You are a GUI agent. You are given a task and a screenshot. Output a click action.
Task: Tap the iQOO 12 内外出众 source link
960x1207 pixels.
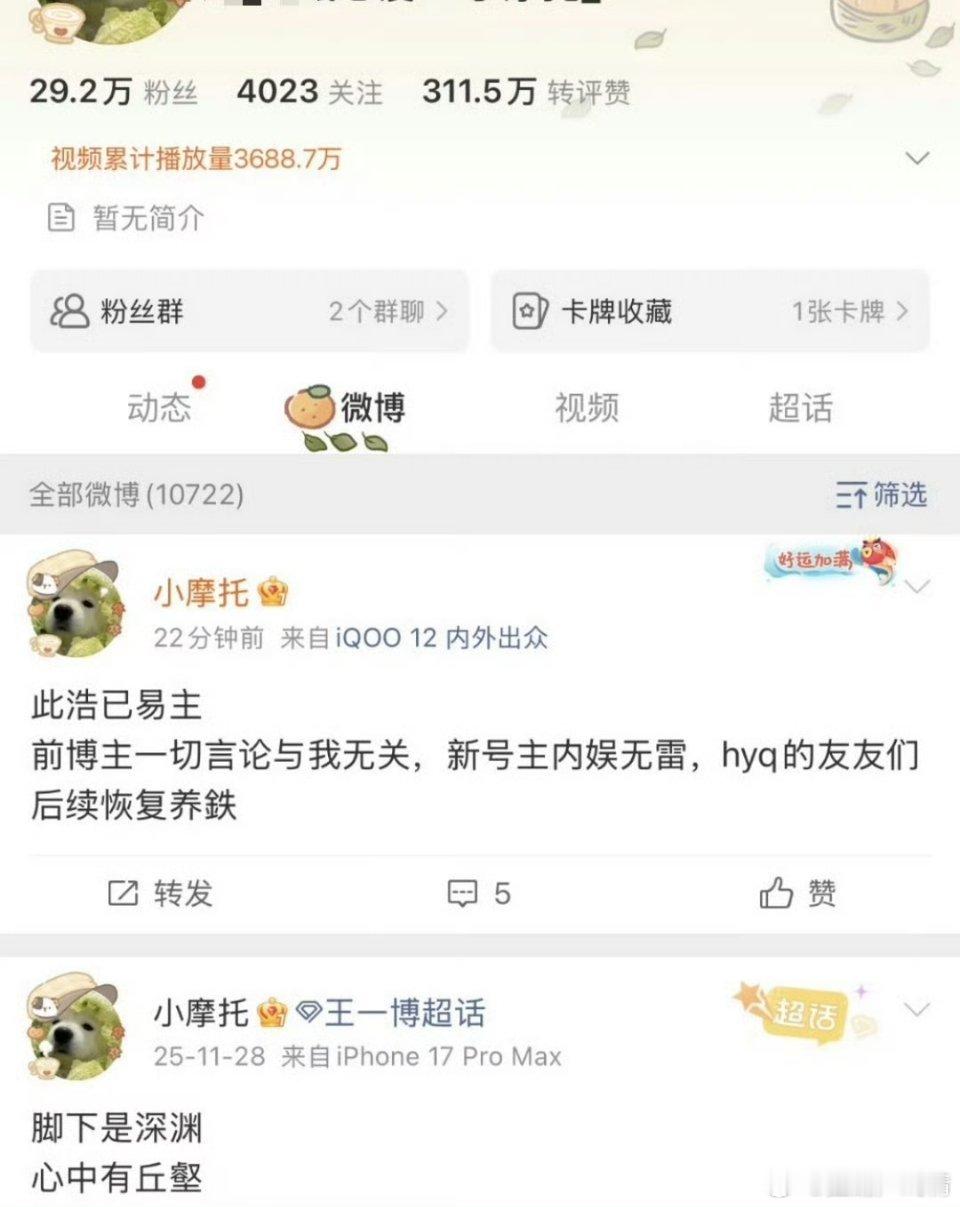click(x=440, y=638)
